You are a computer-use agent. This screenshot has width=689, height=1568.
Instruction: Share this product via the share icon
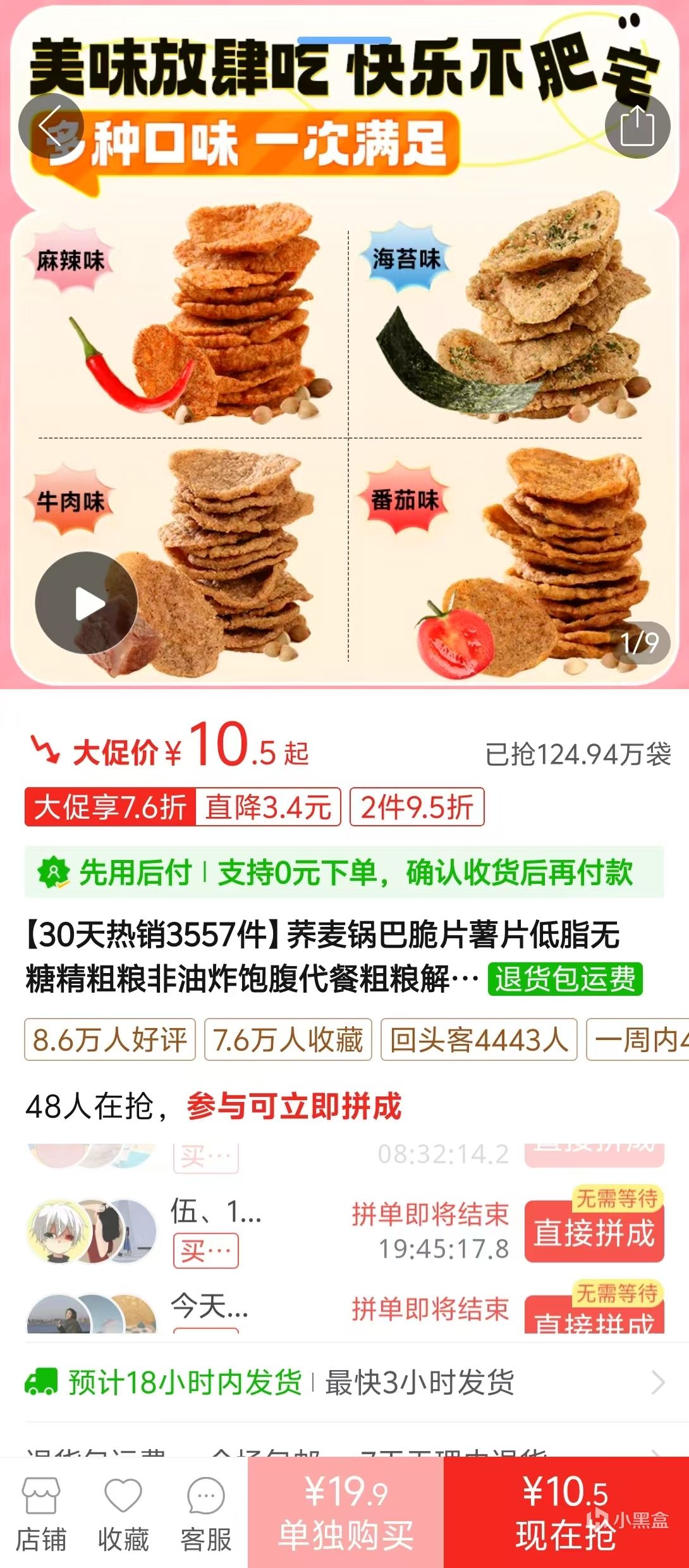[x=637, y=126]
